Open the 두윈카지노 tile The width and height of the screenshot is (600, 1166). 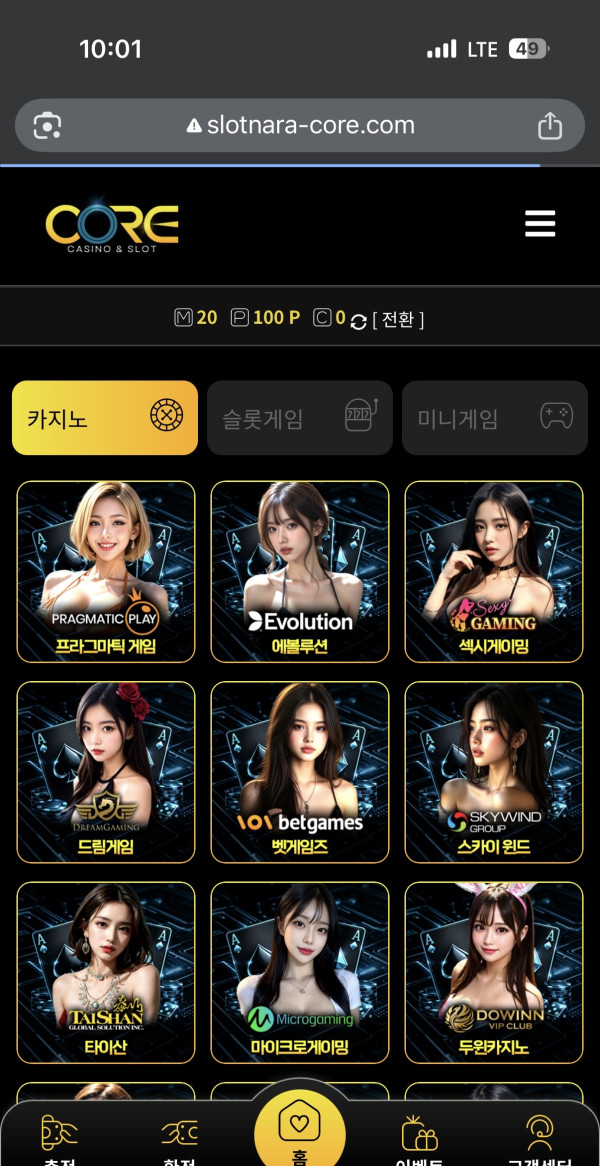(494, 972)
